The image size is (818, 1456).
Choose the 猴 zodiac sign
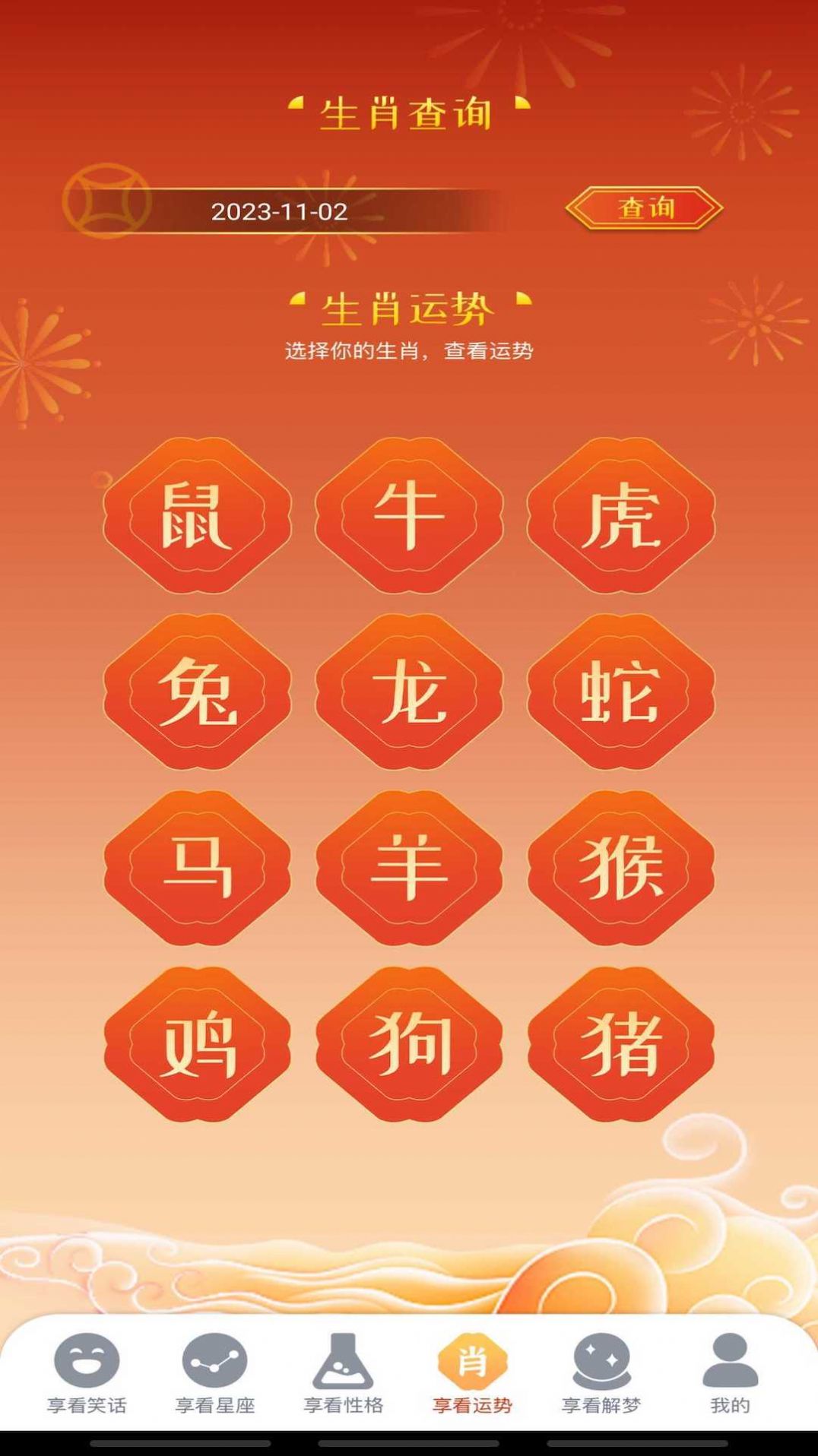[621, 868]
